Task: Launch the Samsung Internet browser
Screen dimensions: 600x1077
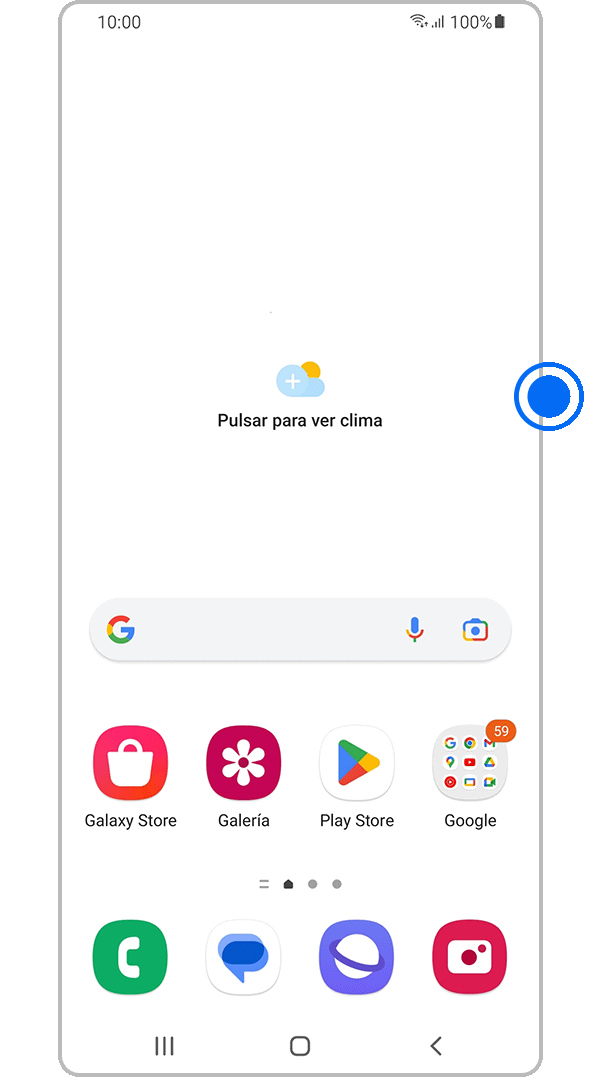Action: pyautogui.click(x=357, y=957)
